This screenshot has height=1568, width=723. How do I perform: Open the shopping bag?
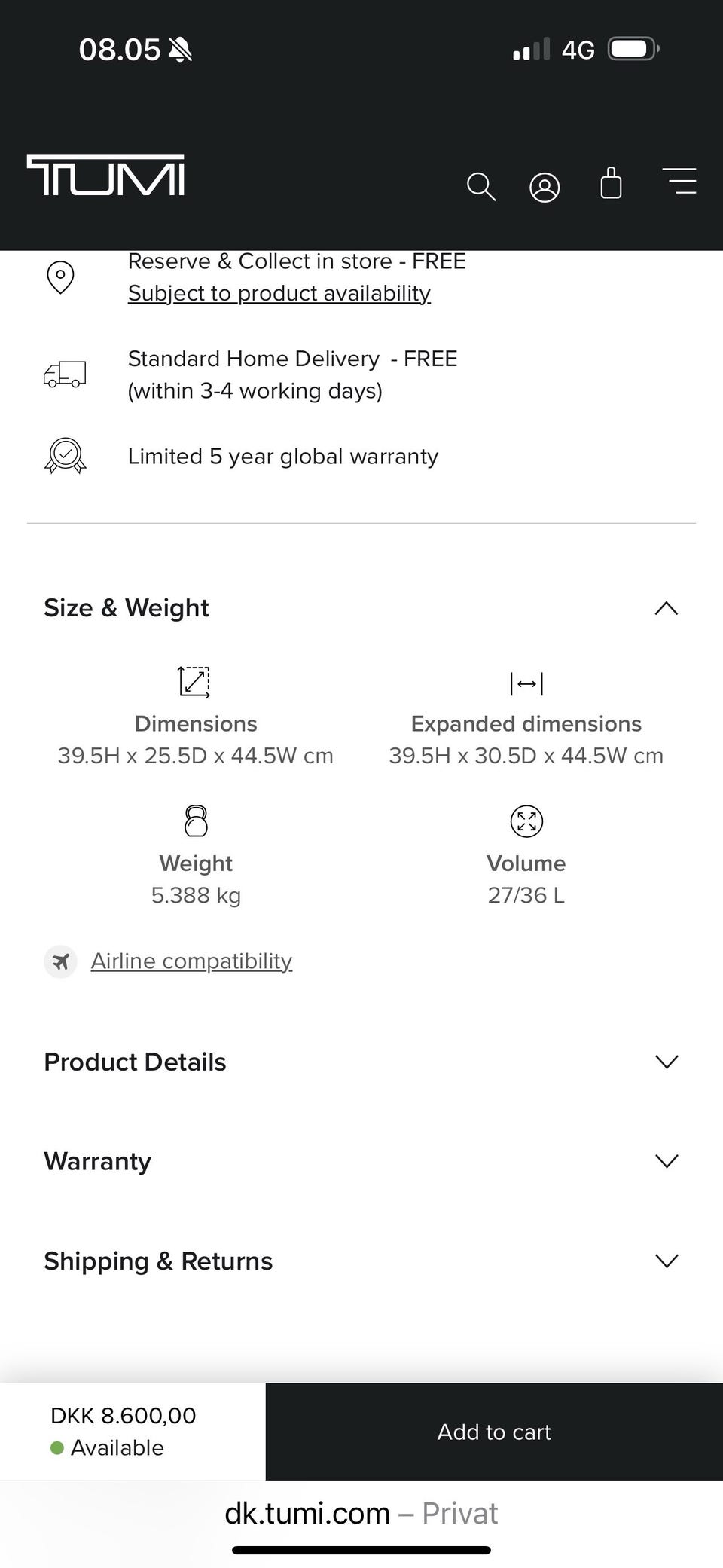(611, 183)
